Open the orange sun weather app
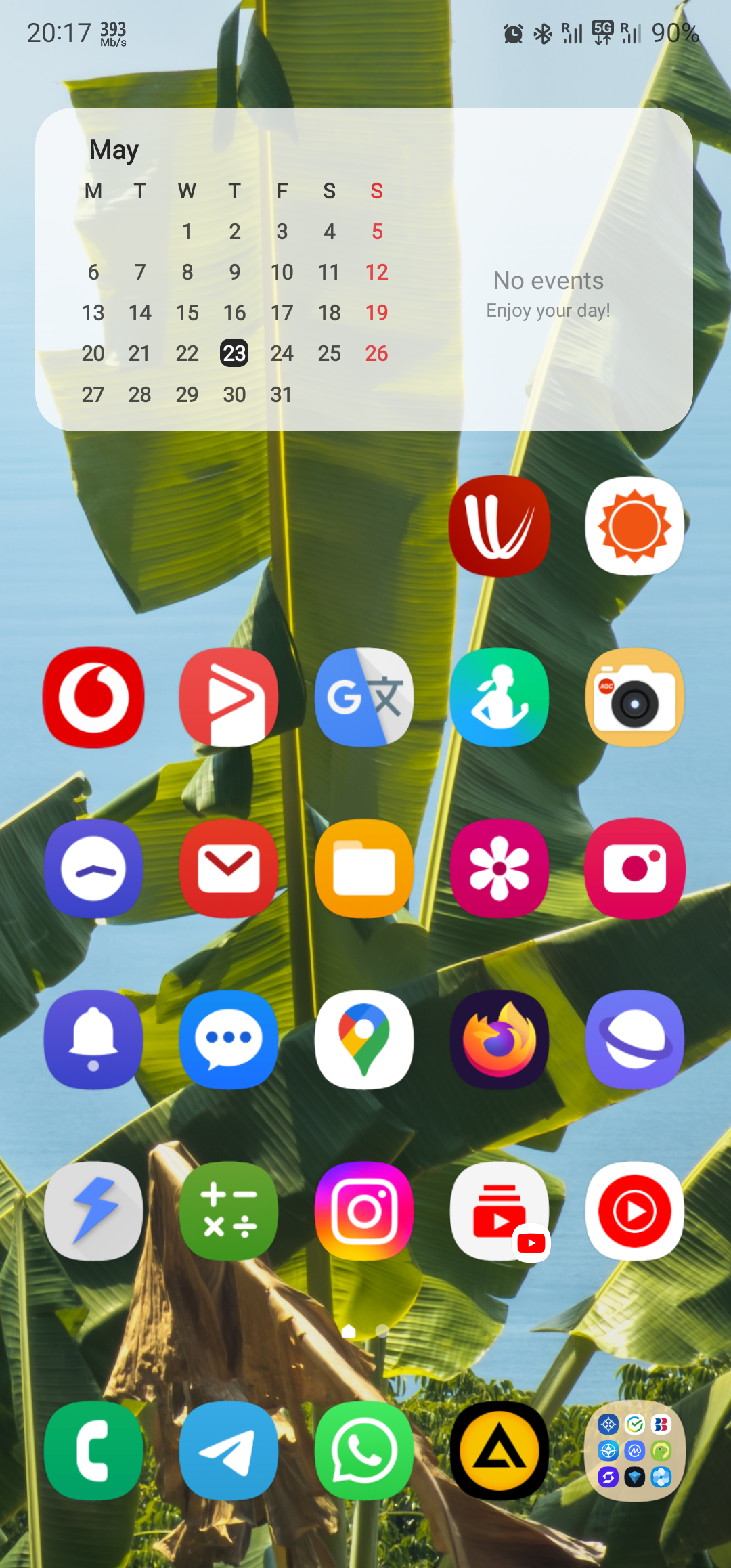This screenshot has height=1568, width=731. 635,526
